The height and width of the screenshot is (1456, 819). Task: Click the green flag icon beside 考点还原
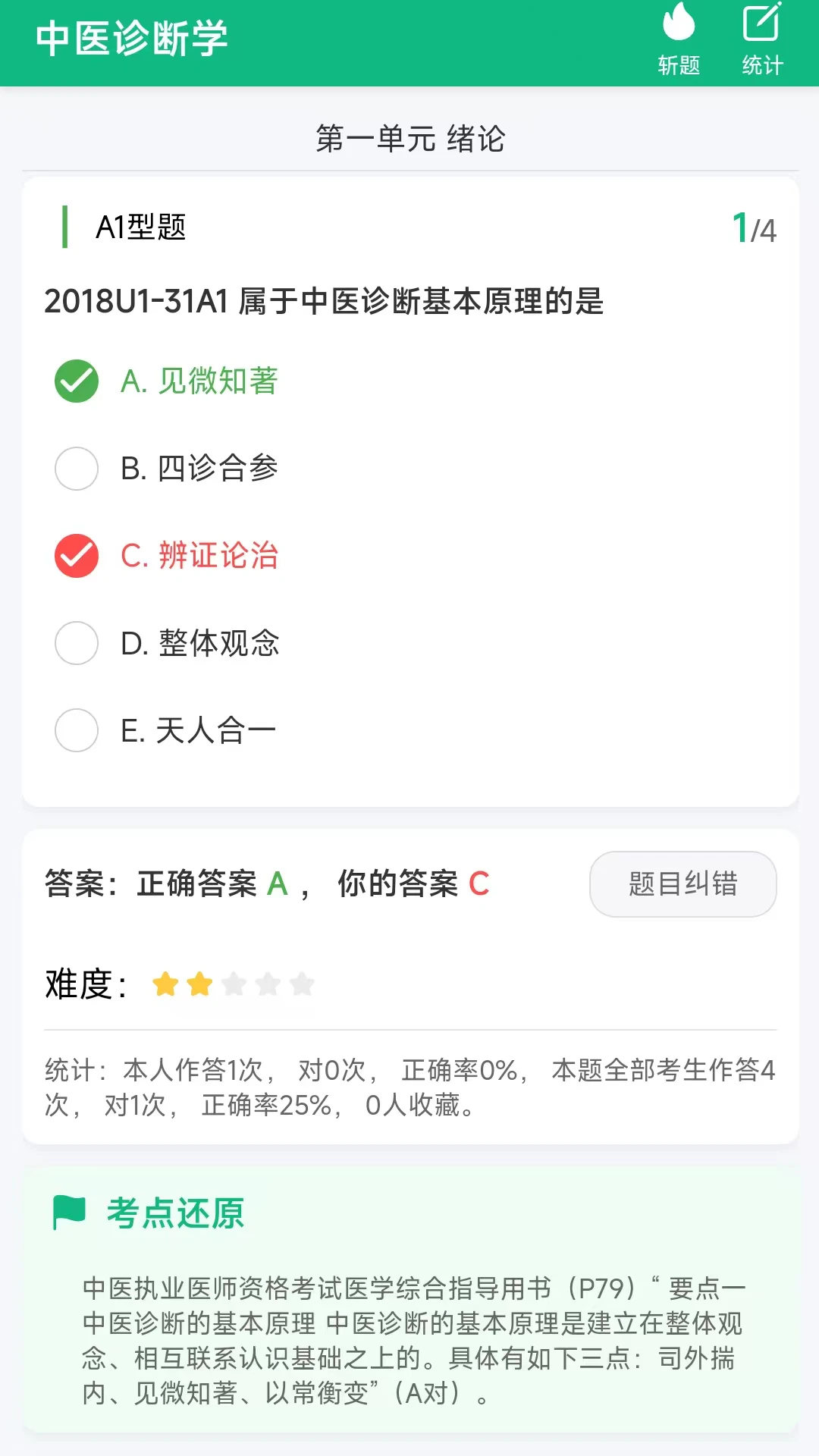click(x=67, y=1212)
